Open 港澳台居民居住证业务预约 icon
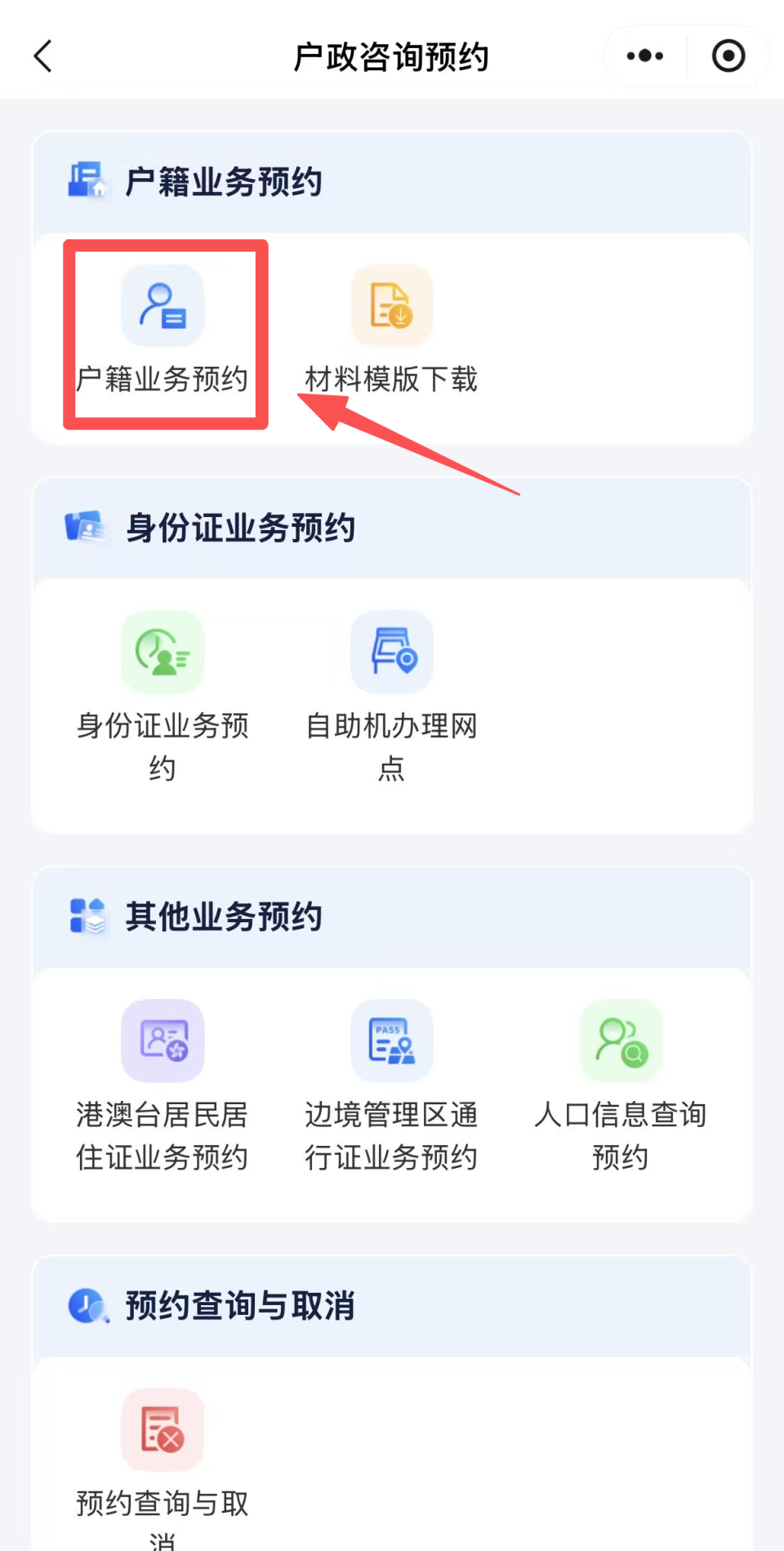The width and height of the screenshot is (784, 1551). (x=162, y=1041)
